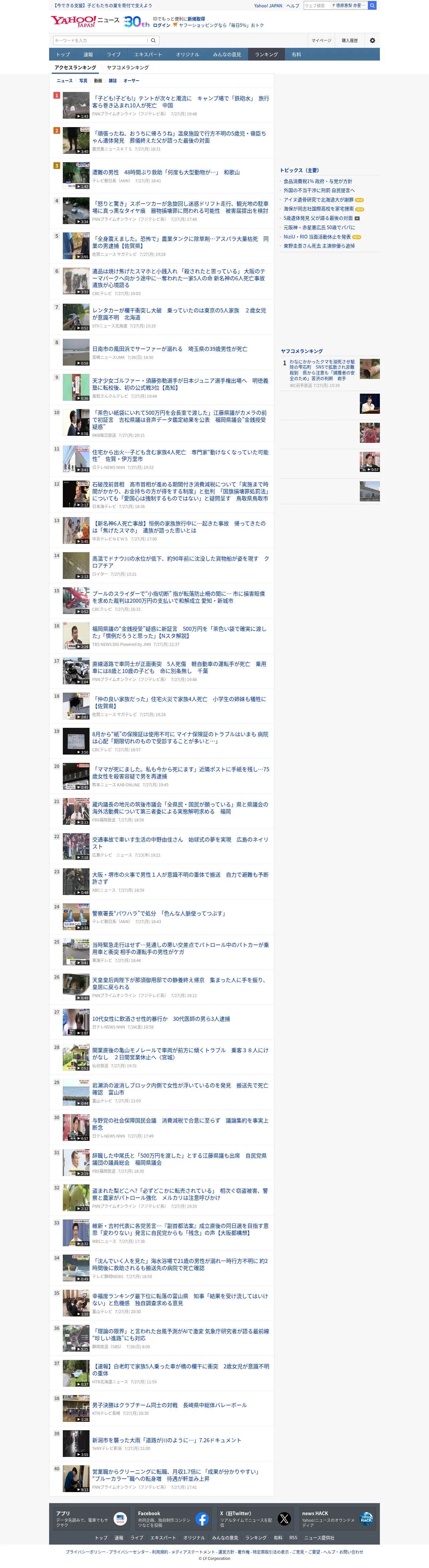Open the X (旧Twitter) footer link
429x1568 pixels.
(255, 1519)
